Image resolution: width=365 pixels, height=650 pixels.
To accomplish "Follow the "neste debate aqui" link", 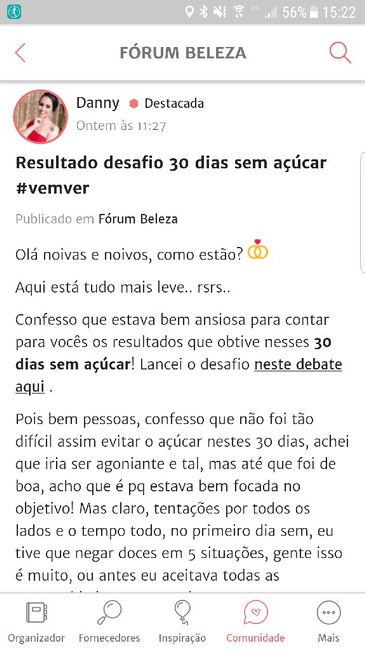I will [298, 364].
